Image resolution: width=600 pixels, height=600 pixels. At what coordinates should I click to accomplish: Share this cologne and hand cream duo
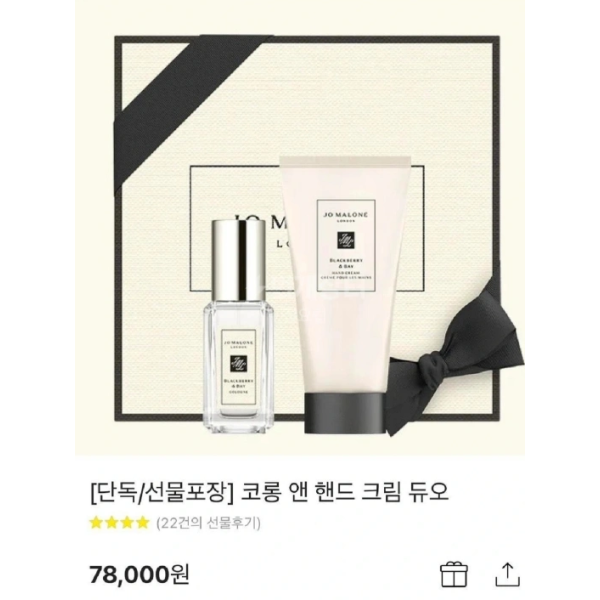pos(507,574)
